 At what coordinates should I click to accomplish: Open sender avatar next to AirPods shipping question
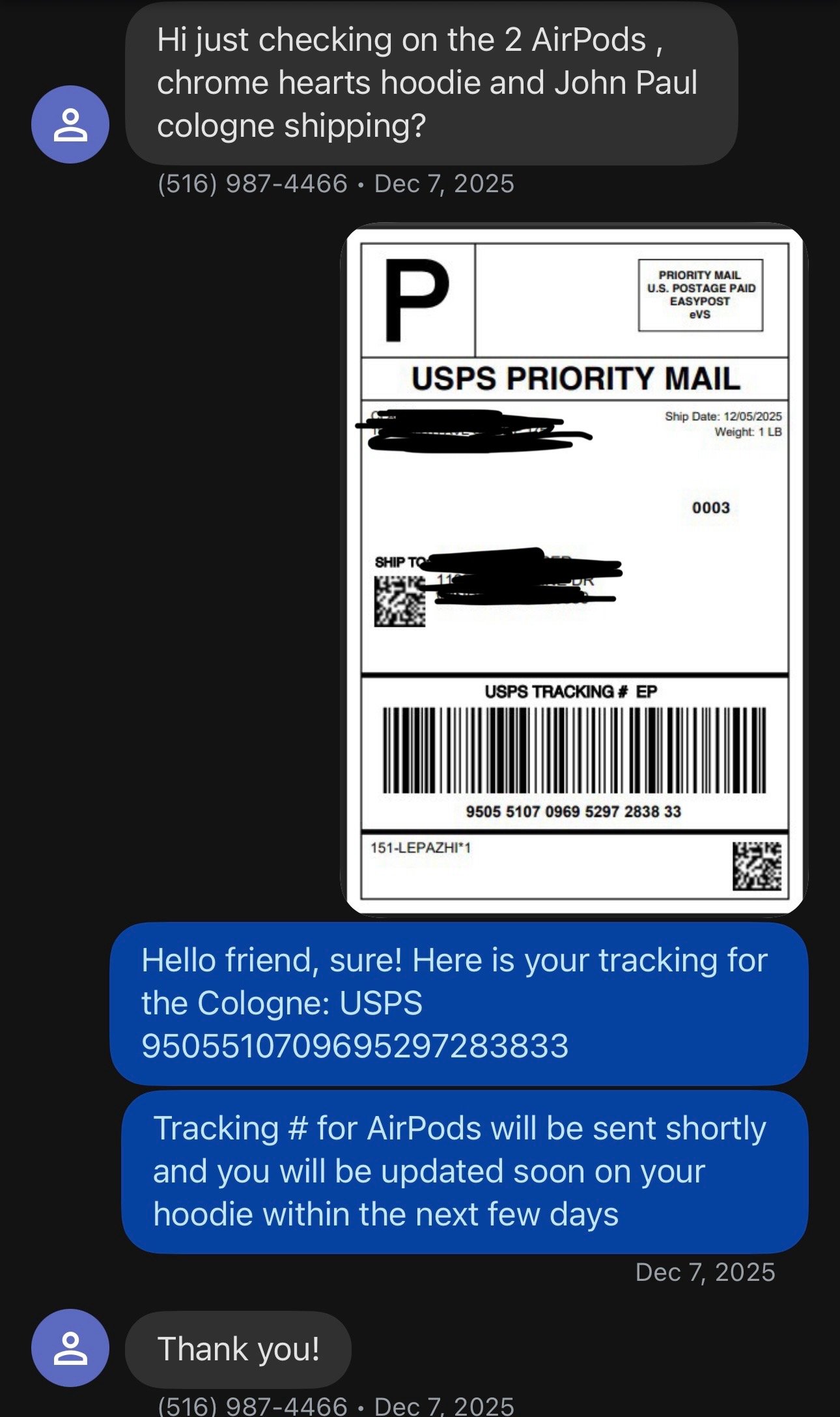tap(70, 124)
